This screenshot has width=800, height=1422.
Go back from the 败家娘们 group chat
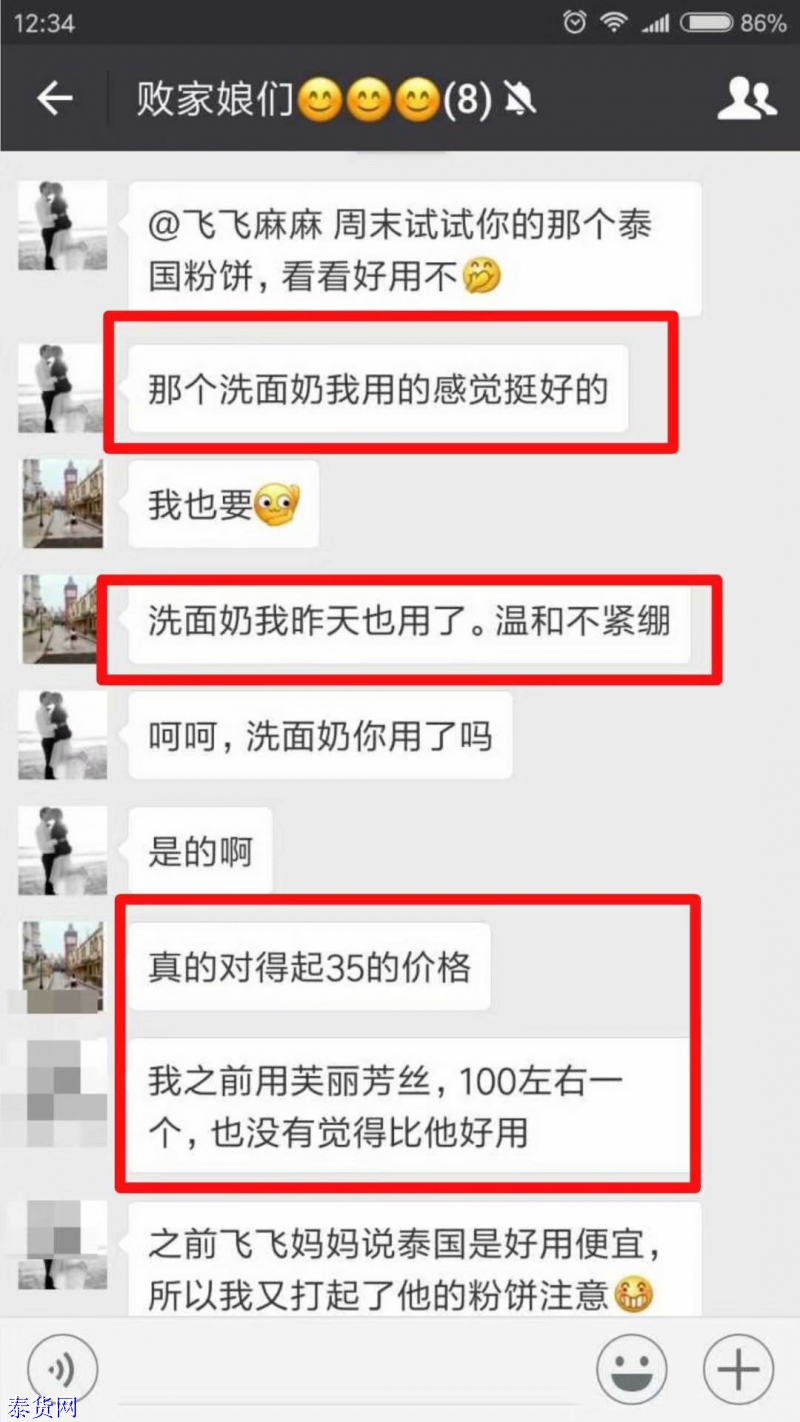pyautogui.click(x=54, y=98)
